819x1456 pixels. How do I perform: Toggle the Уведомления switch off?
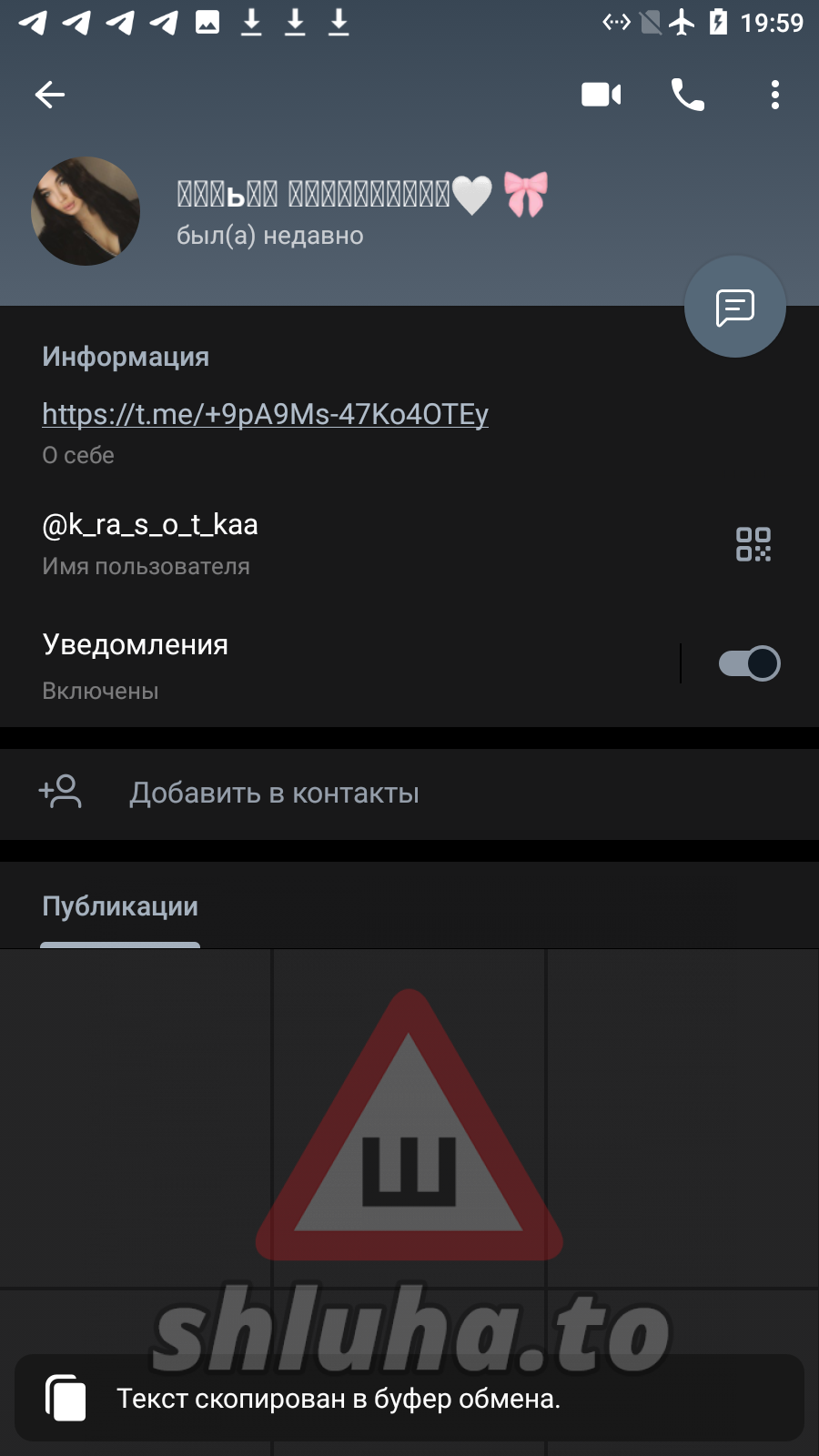coord(749,663)
